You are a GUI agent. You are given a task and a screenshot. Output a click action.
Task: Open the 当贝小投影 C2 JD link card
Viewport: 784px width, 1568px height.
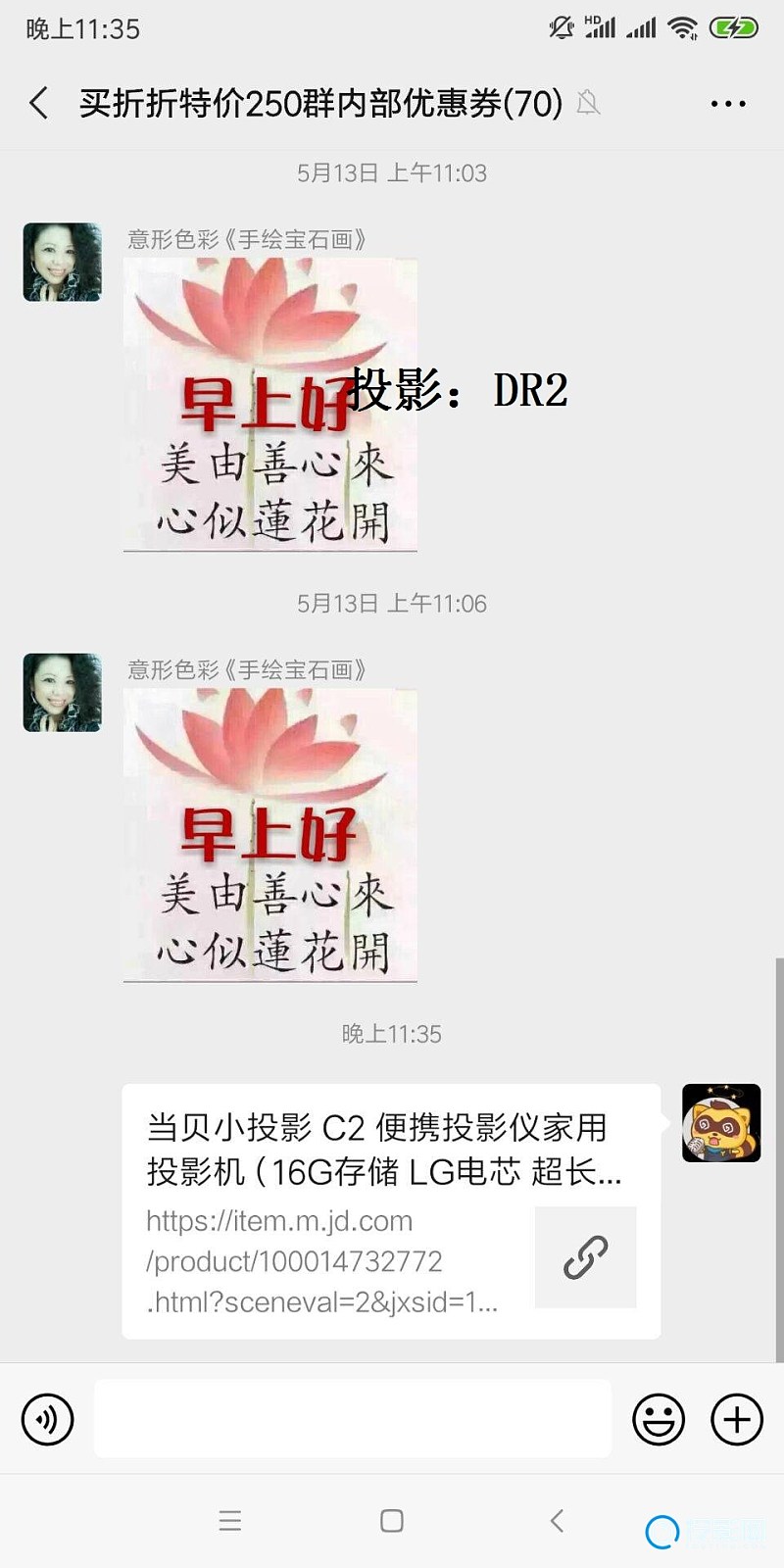tap(390, 1211)
